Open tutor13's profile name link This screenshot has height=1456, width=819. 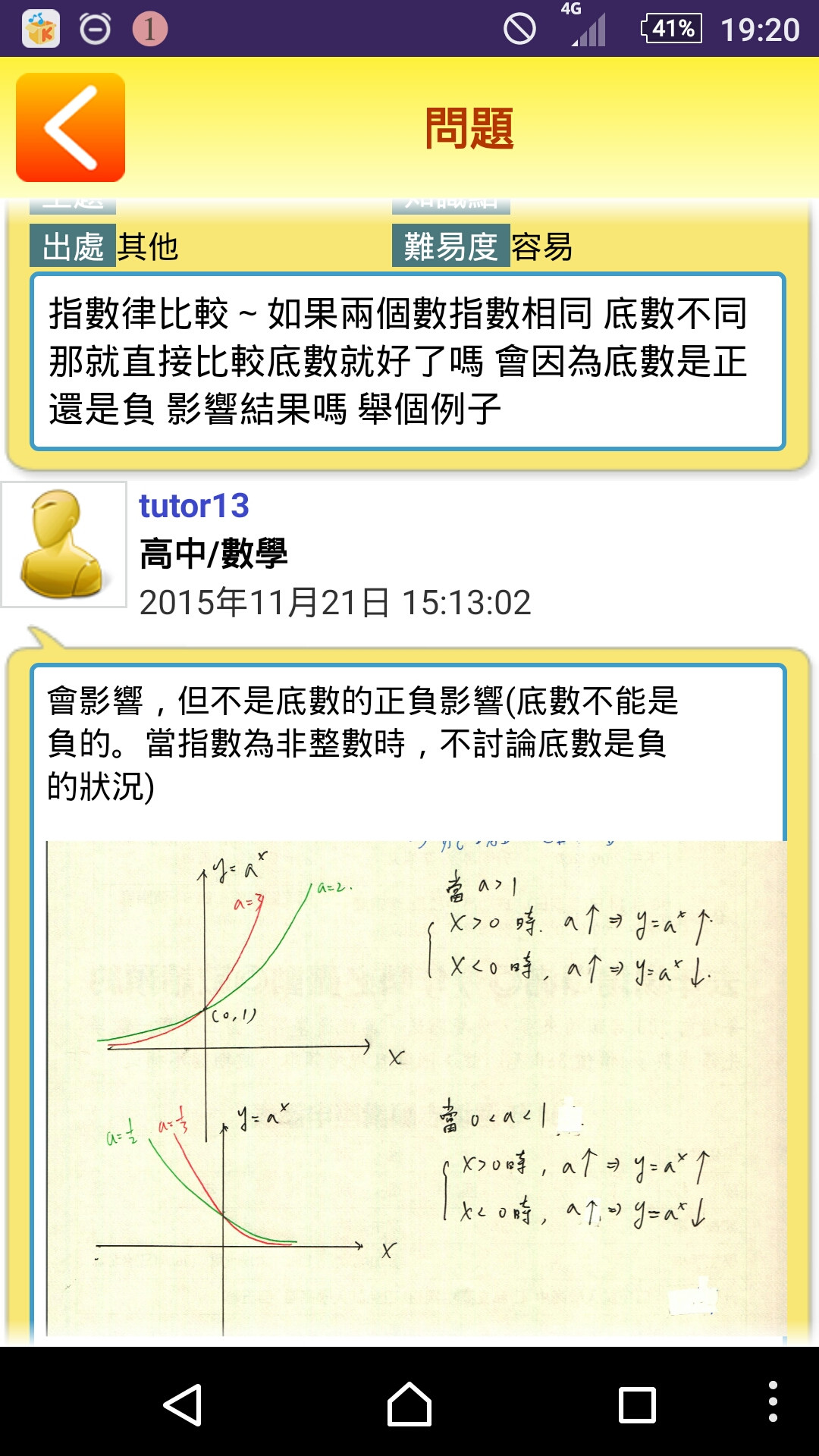pos(194,506)
